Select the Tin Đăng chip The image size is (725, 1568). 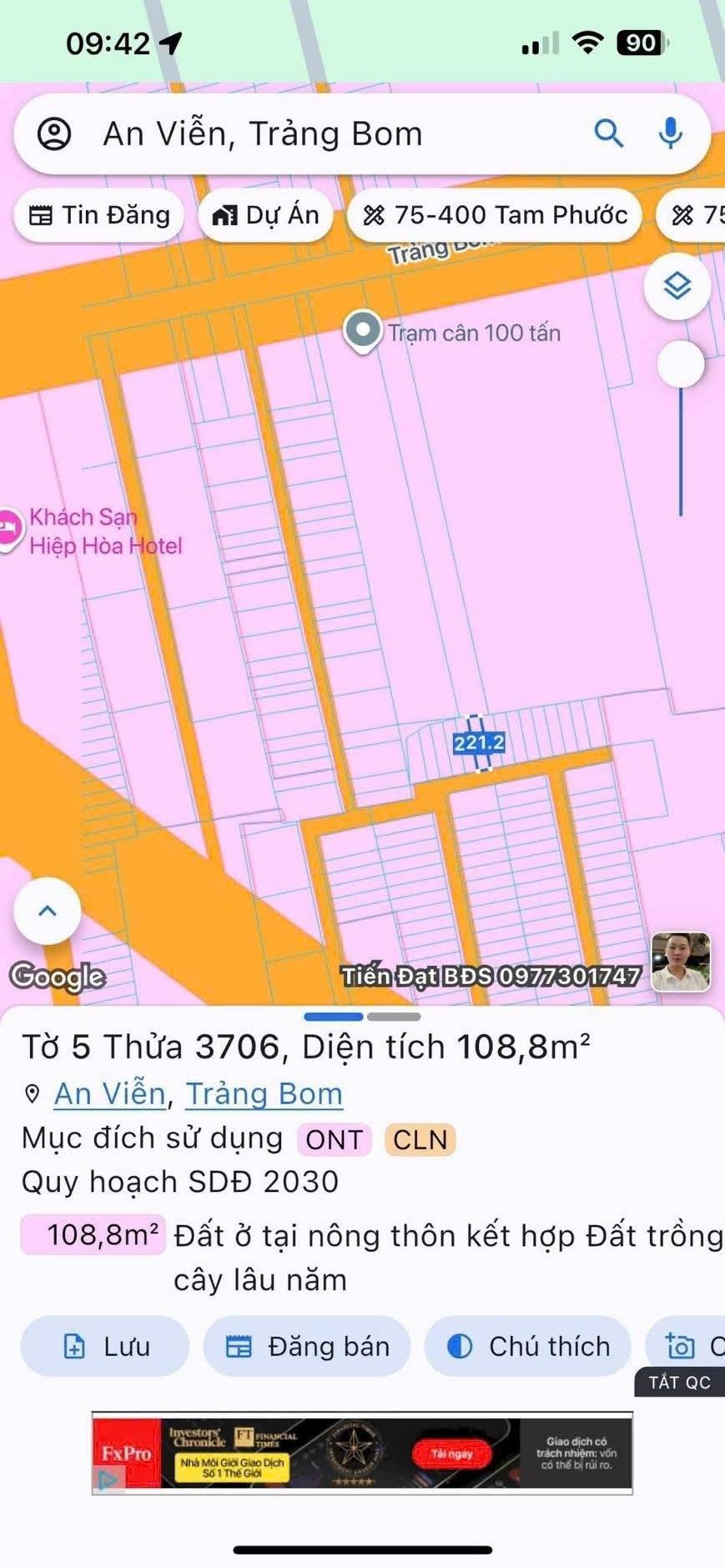coord(99,215)
